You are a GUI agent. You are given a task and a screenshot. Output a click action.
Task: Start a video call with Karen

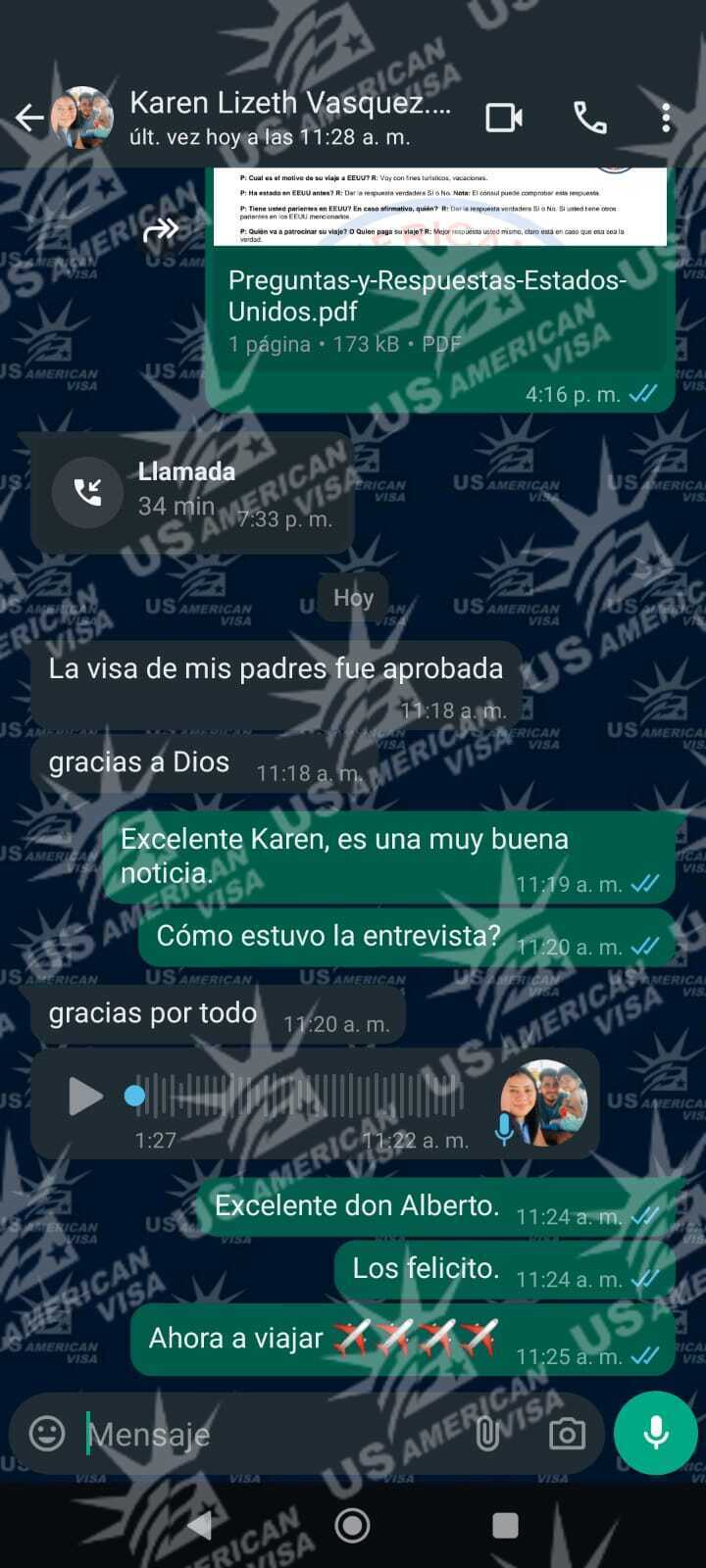tap(504, 119)
